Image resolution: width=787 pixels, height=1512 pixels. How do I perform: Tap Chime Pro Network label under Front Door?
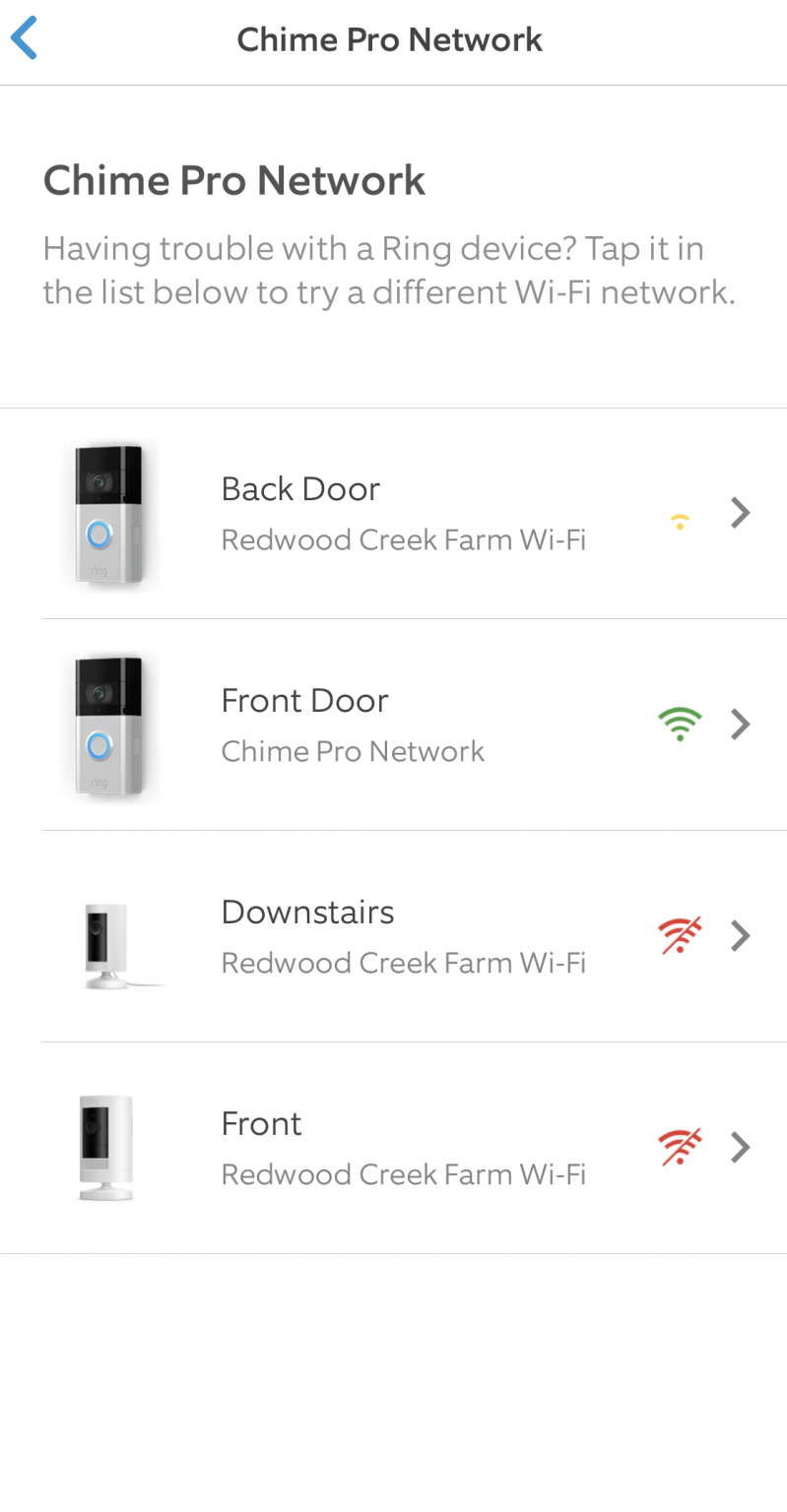353,751
